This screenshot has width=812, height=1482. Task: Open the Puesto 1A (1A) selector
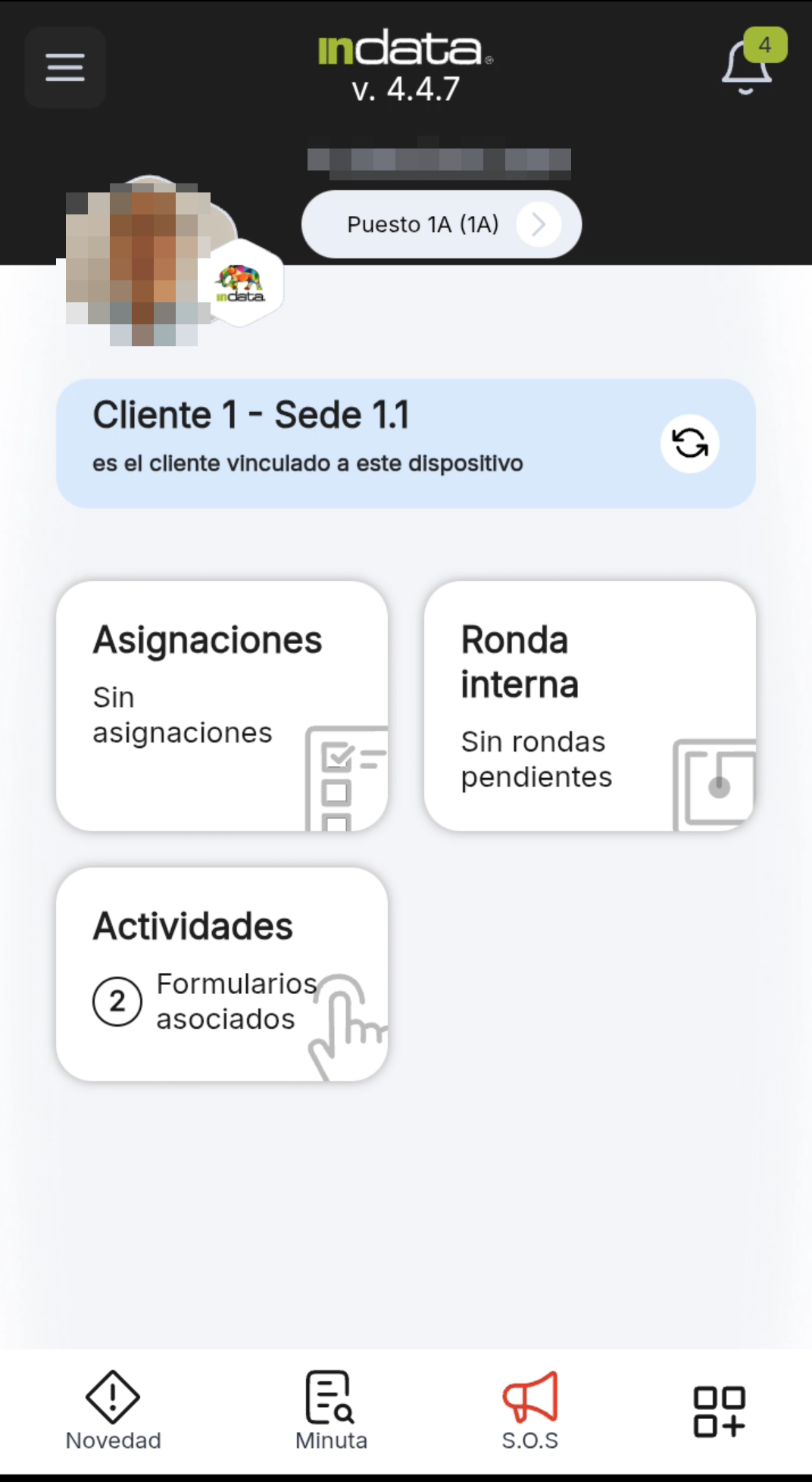[x=441, y=224]
